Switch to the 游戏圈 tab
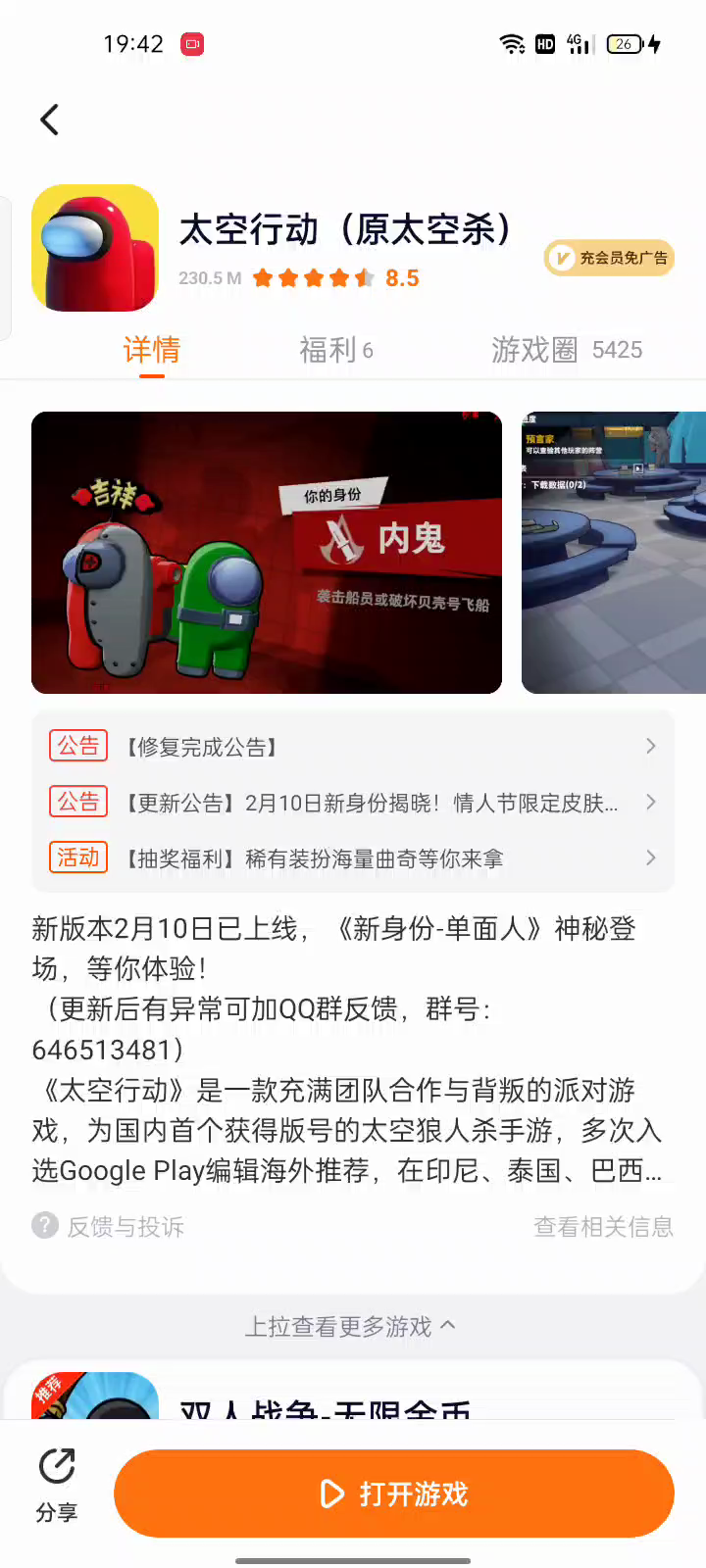This screenshot has width=706, height=1568. tap(566, 350)
